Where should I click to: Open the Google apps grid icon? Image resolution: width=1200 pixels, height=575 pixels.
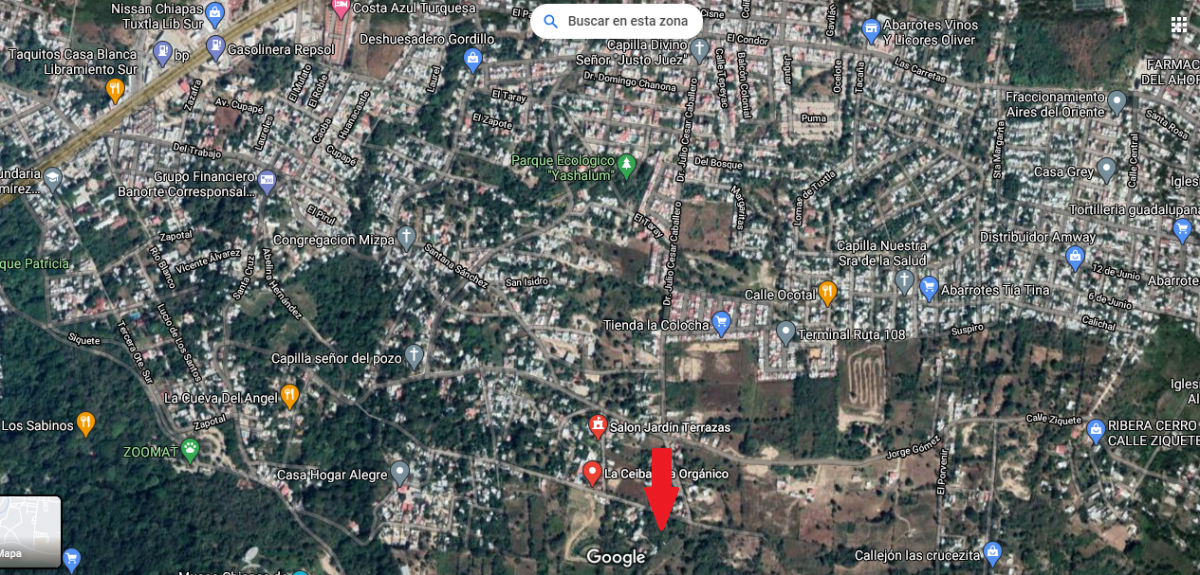tap(1175, 23)
